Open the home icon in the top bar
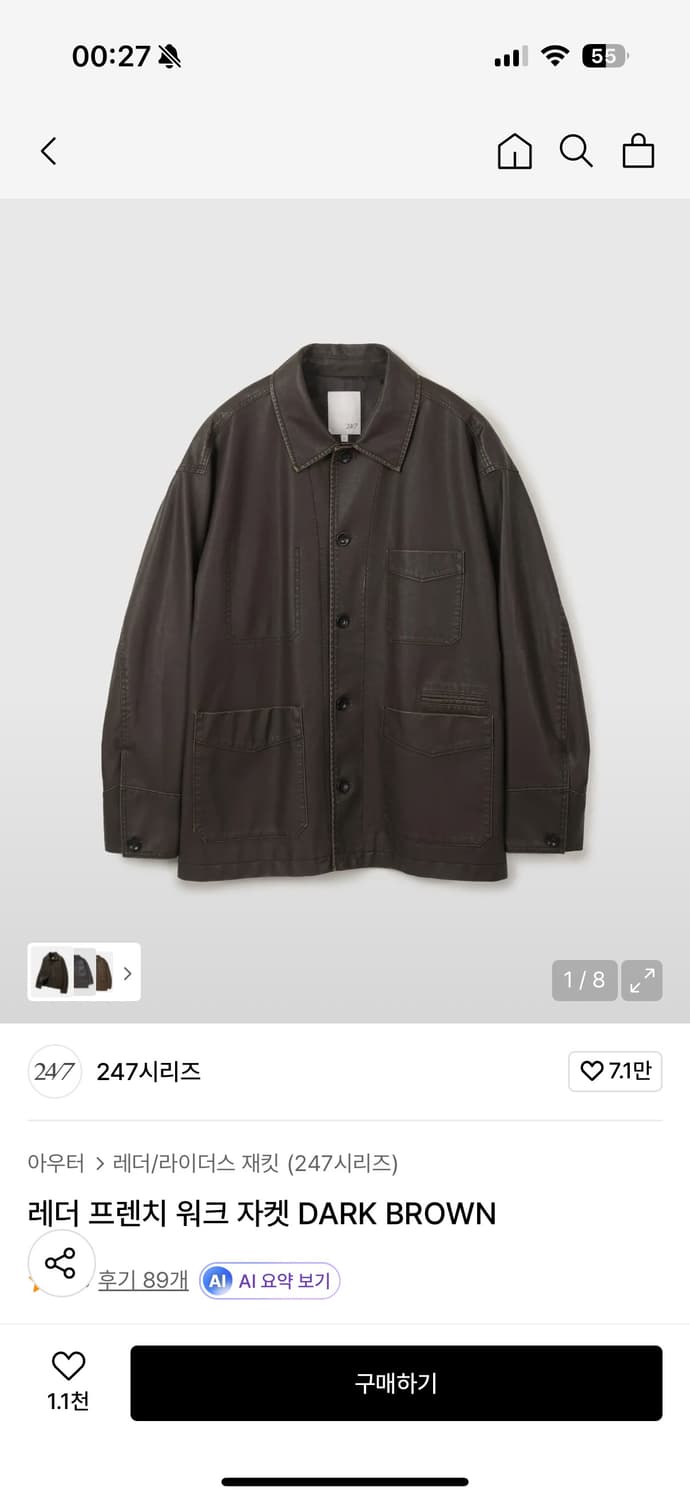690x1500 pixels. [514, 151]
